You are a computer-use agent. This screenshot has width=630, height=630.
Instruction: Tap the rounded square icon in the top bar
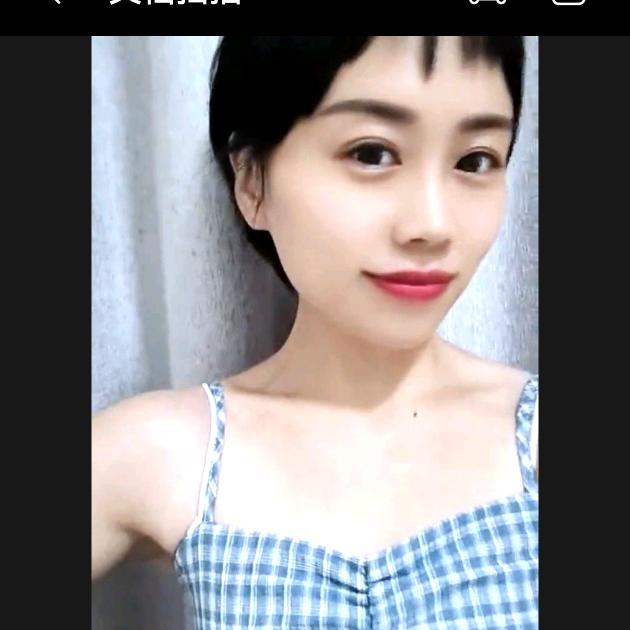coord(568,3)
